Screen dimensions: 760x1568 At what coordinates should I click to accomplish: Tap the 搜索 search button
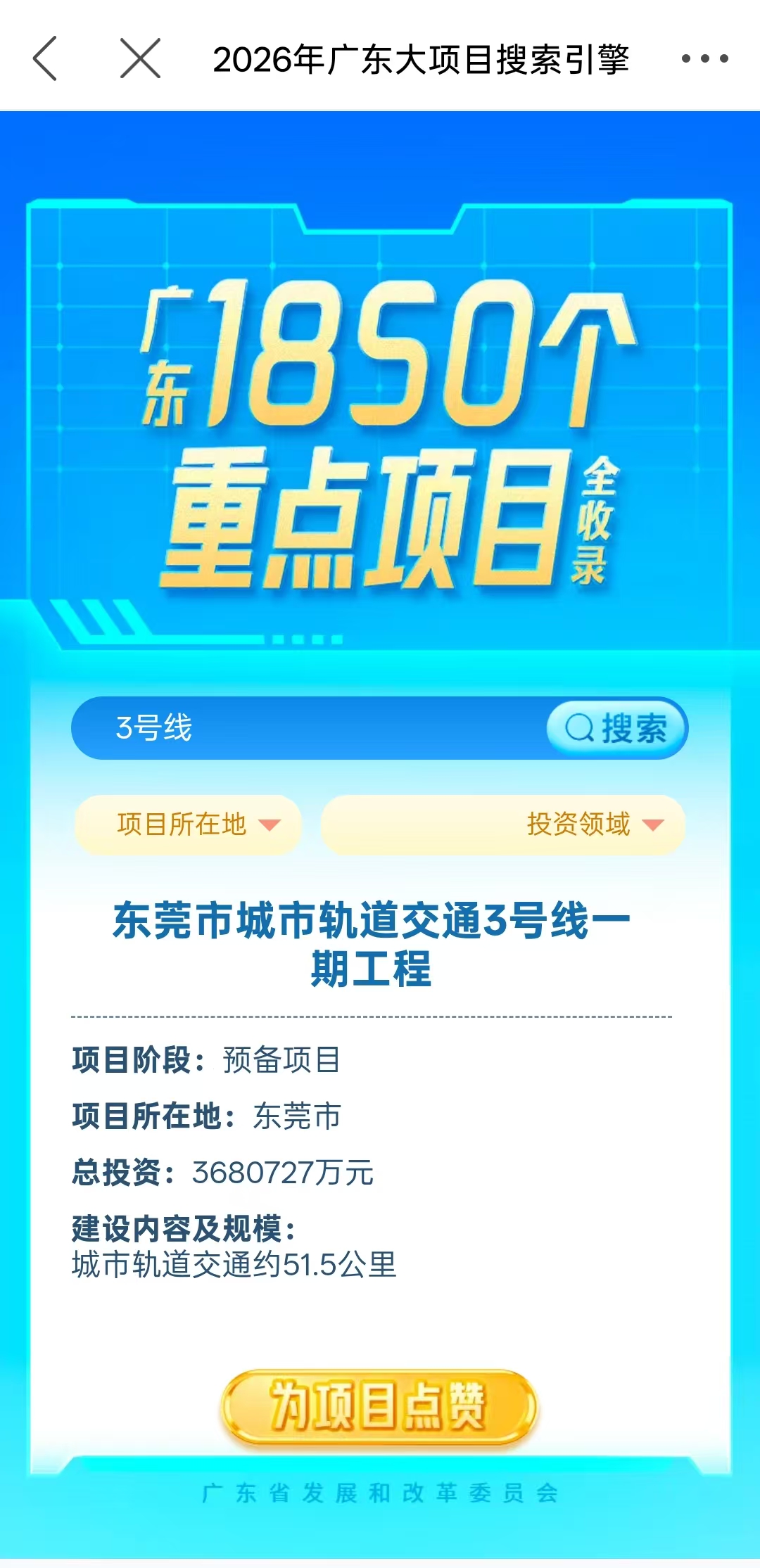(x=616, y=728)
